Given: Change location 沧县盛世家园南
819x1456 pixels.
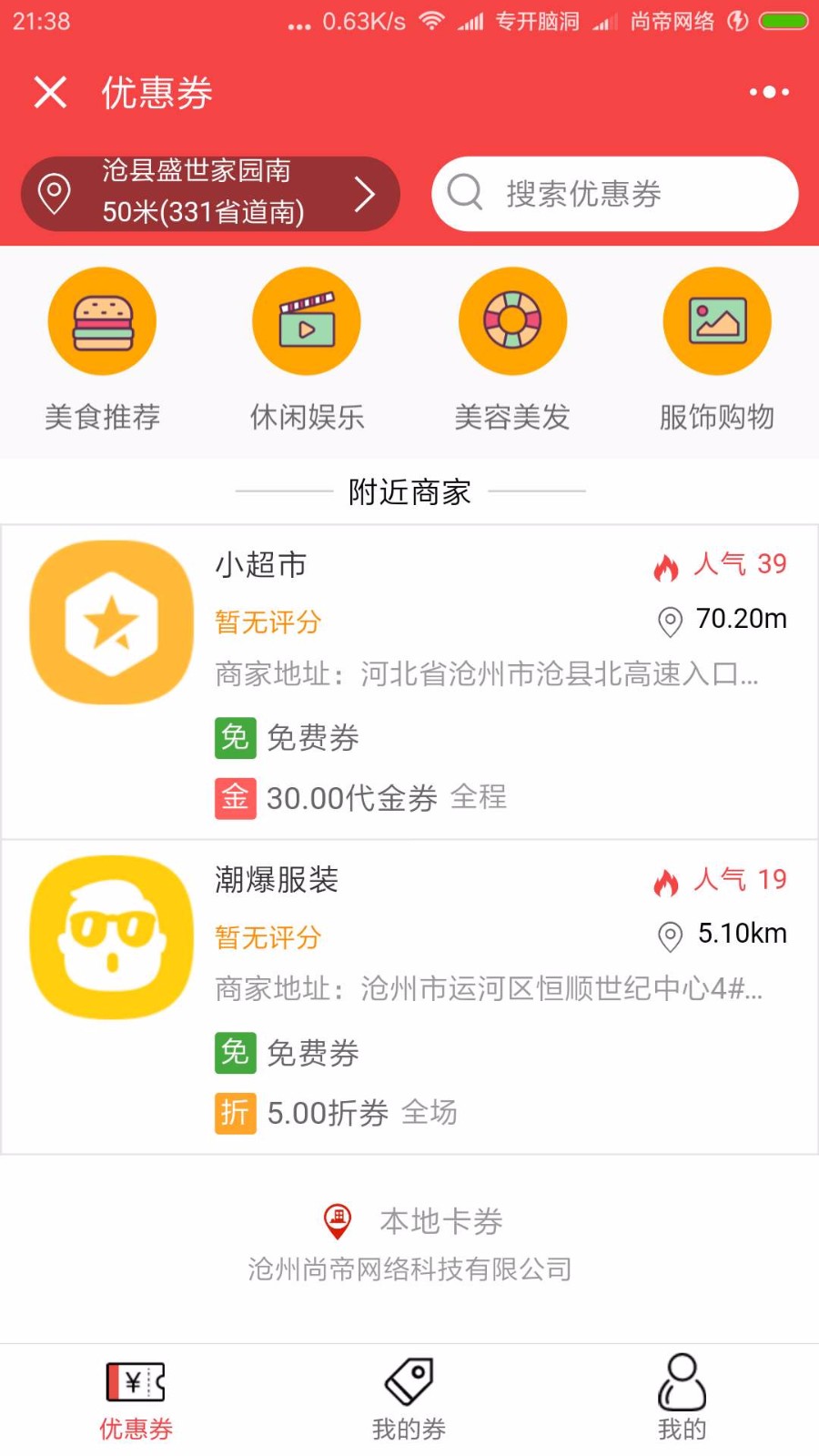Looking at the screenshot, I should pyautogui.click(x=210, y=193).
